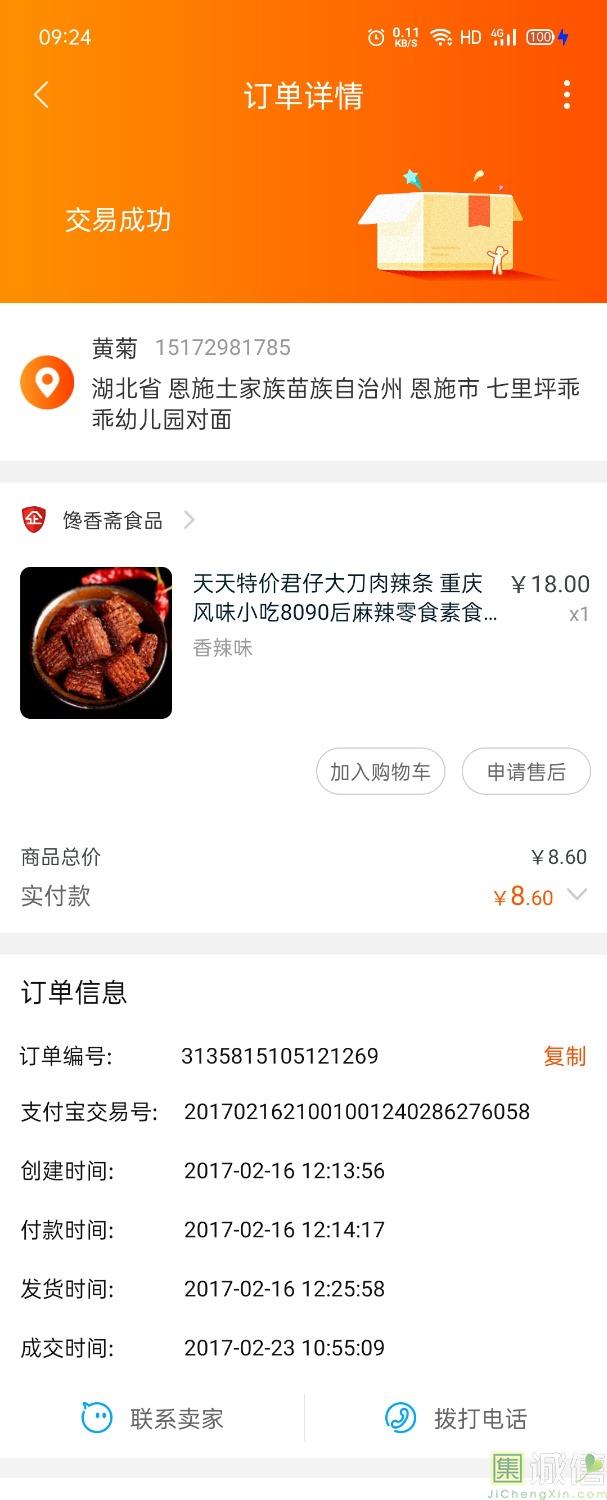The width and height of the screenshot is (607, 1500).
Task: Call the seller with 拨打电话
Action: tap(456, 1418)
